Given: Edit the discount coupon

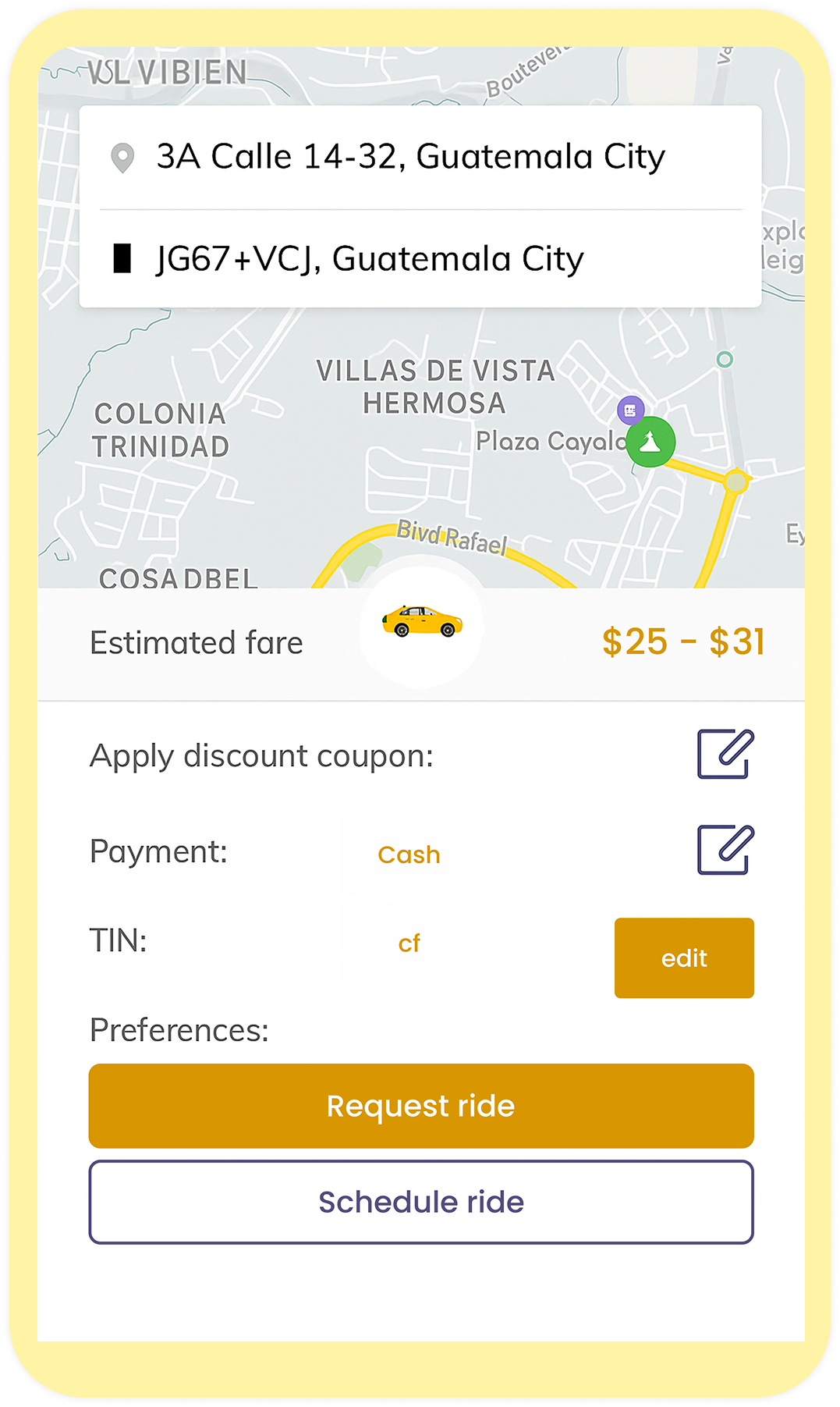Looking at the screenshot, I should tap(725, 755).
